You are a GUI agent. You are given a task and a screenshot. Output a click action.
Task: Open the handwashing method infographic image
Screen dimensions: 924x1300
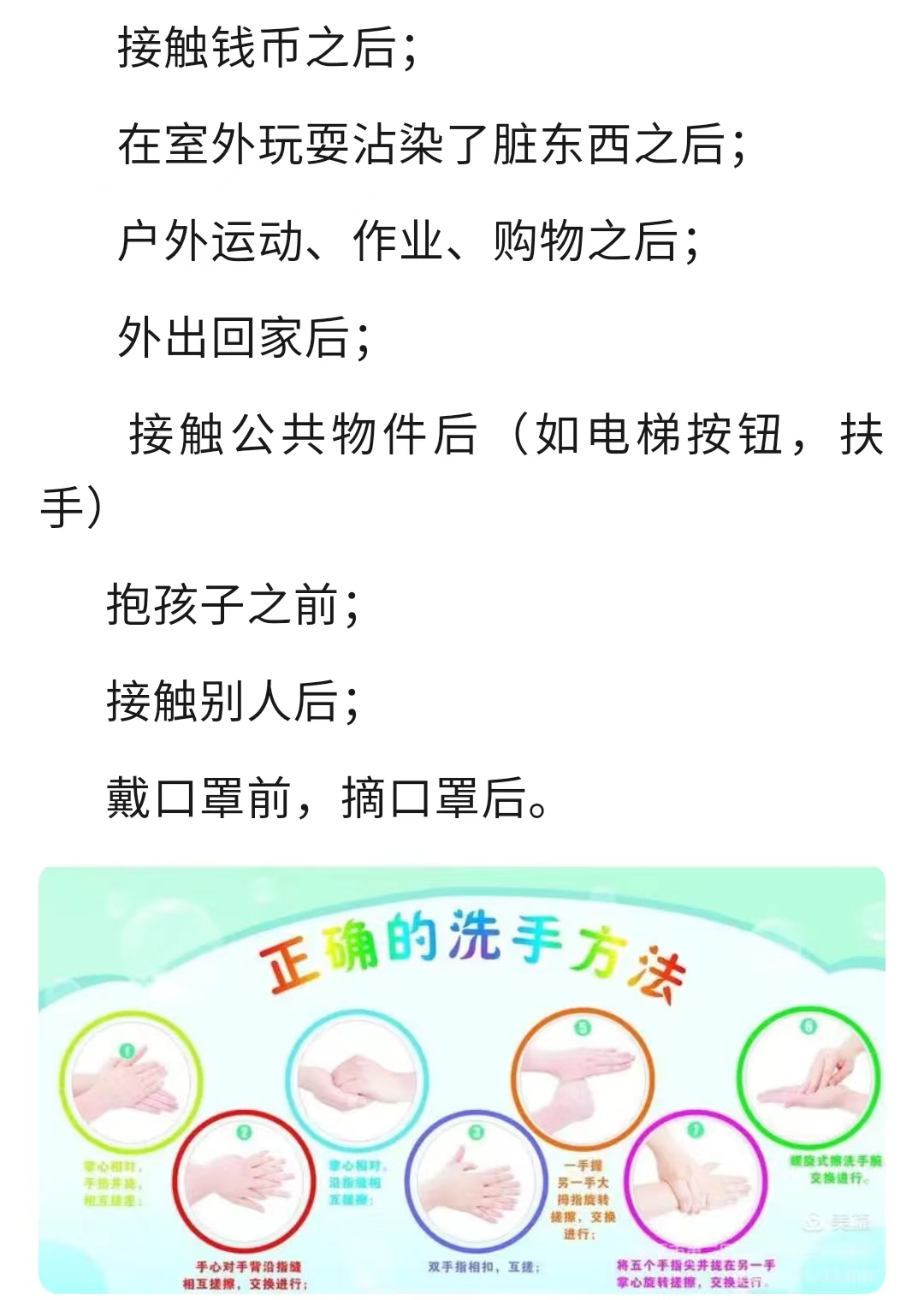(x=462, y=1080)
